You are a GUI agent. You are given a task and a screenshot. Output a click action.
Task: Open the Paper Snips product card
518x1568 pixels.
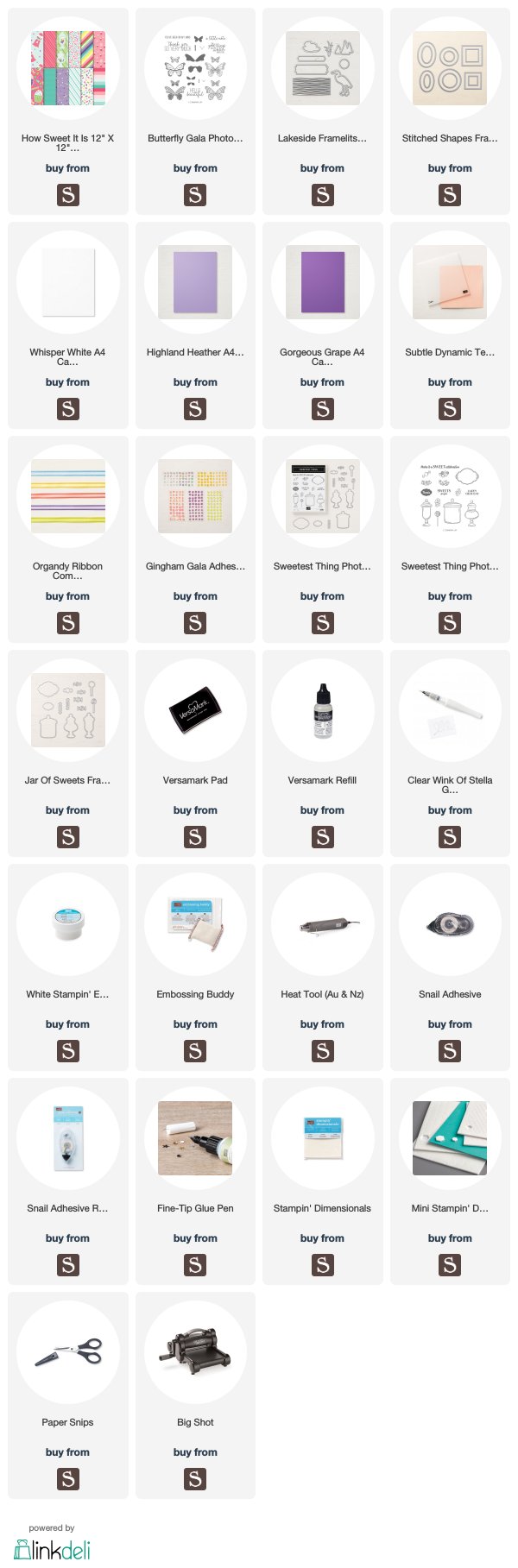click(68, 1352)
